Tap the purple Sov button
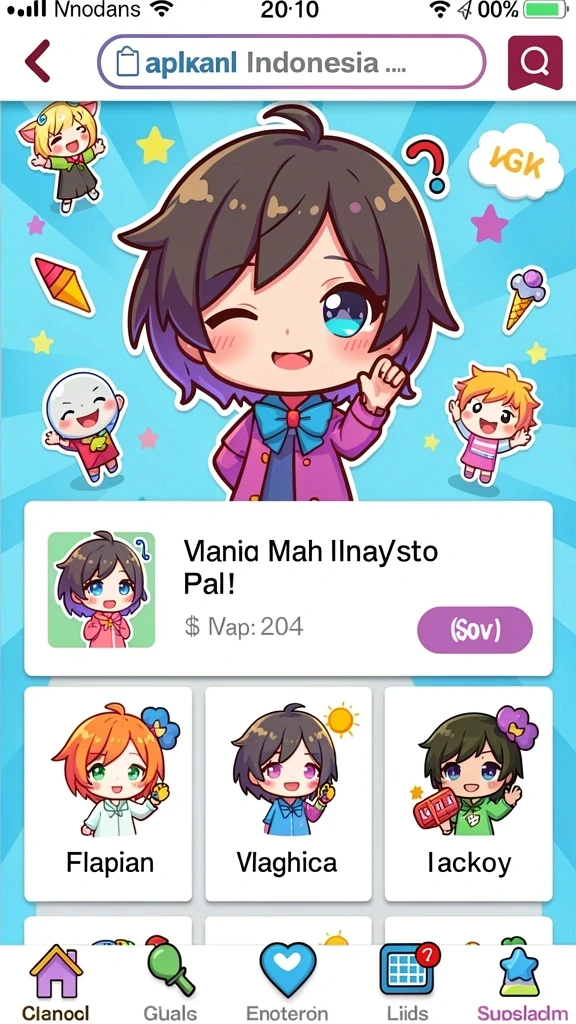The width and height of the screenshot is (576, 1024). tap(475, 630)
